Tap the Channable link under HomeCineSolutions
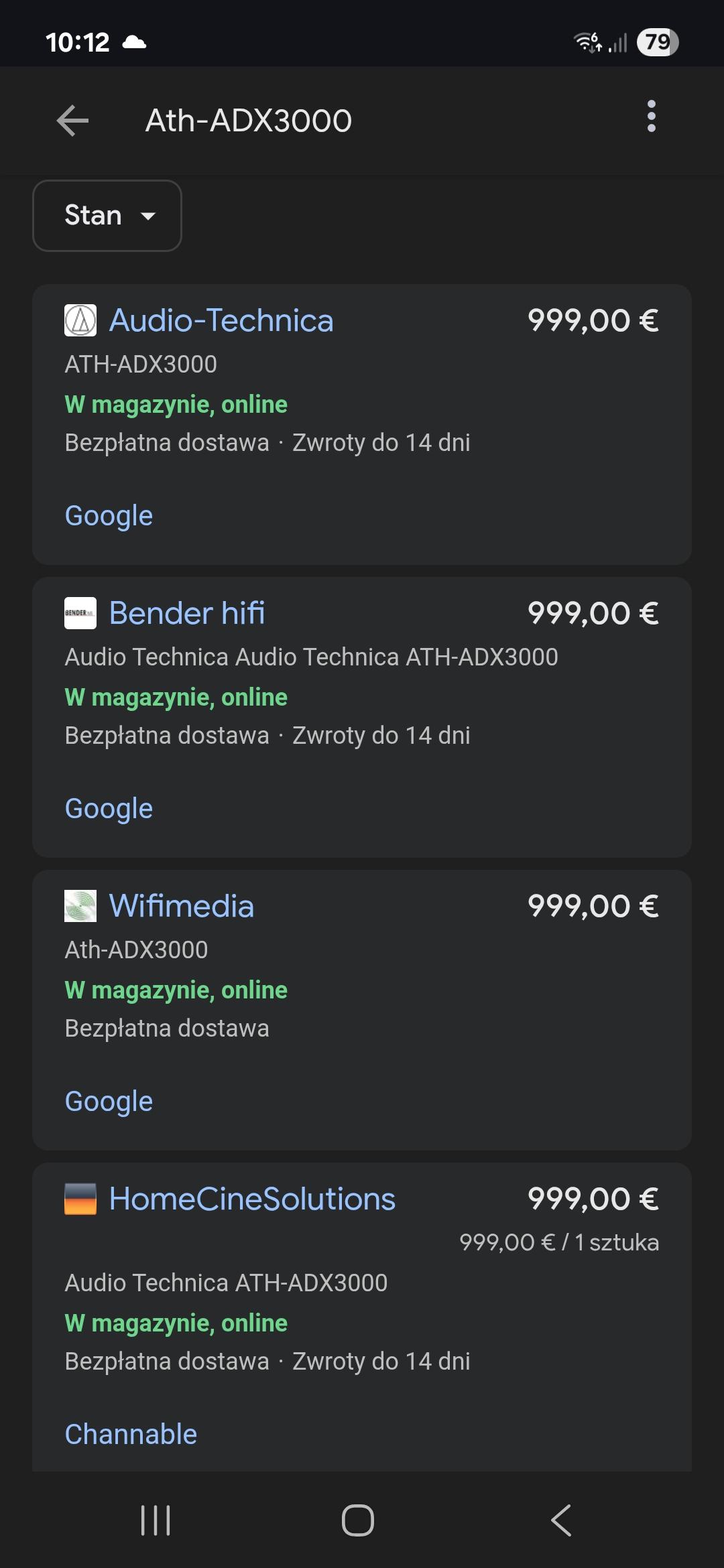Screen dimensions: 724x1568 pos(131,1434)
